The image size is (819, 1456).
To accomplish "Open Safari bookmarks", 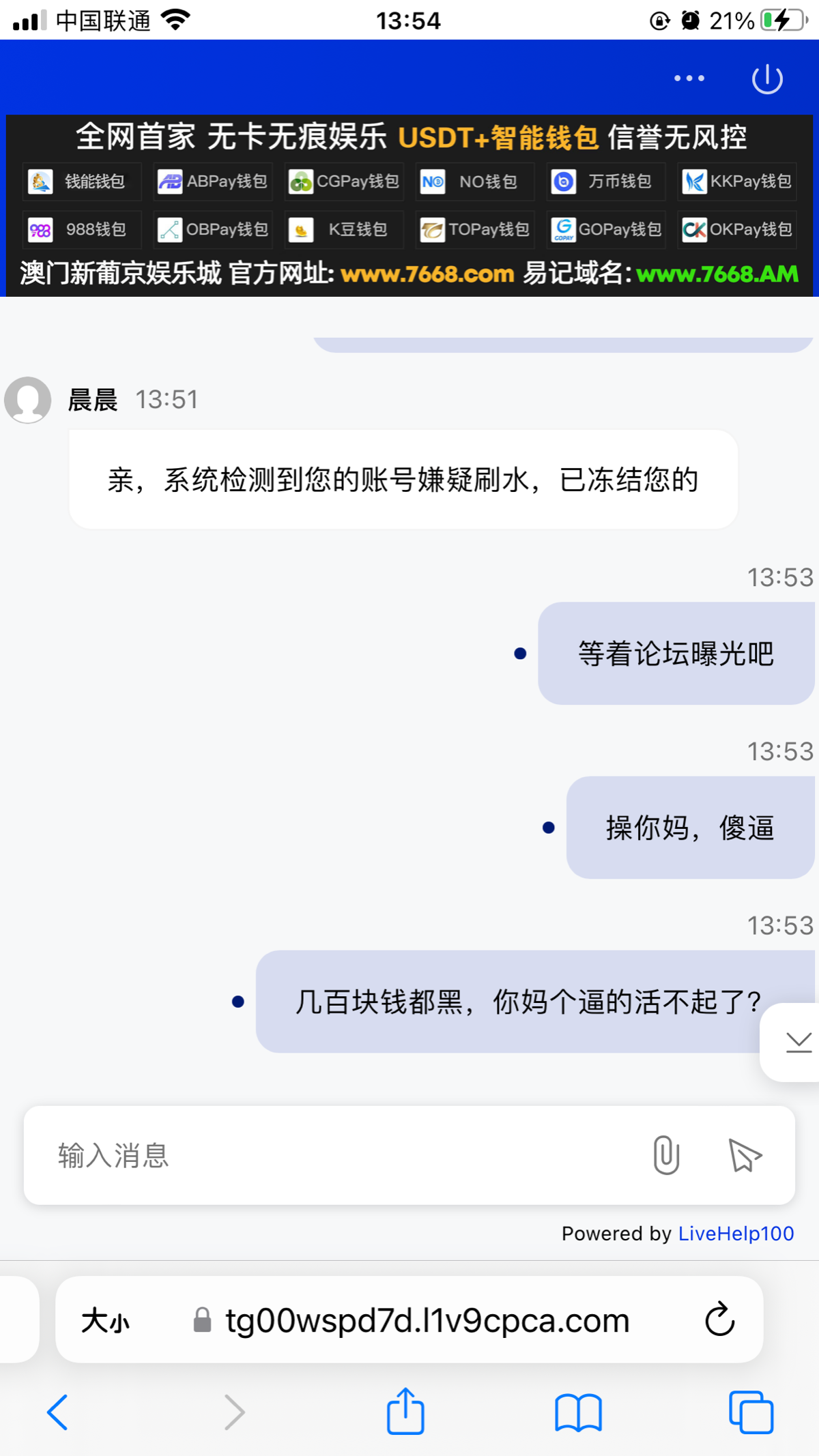I will tap(578, 1412).
